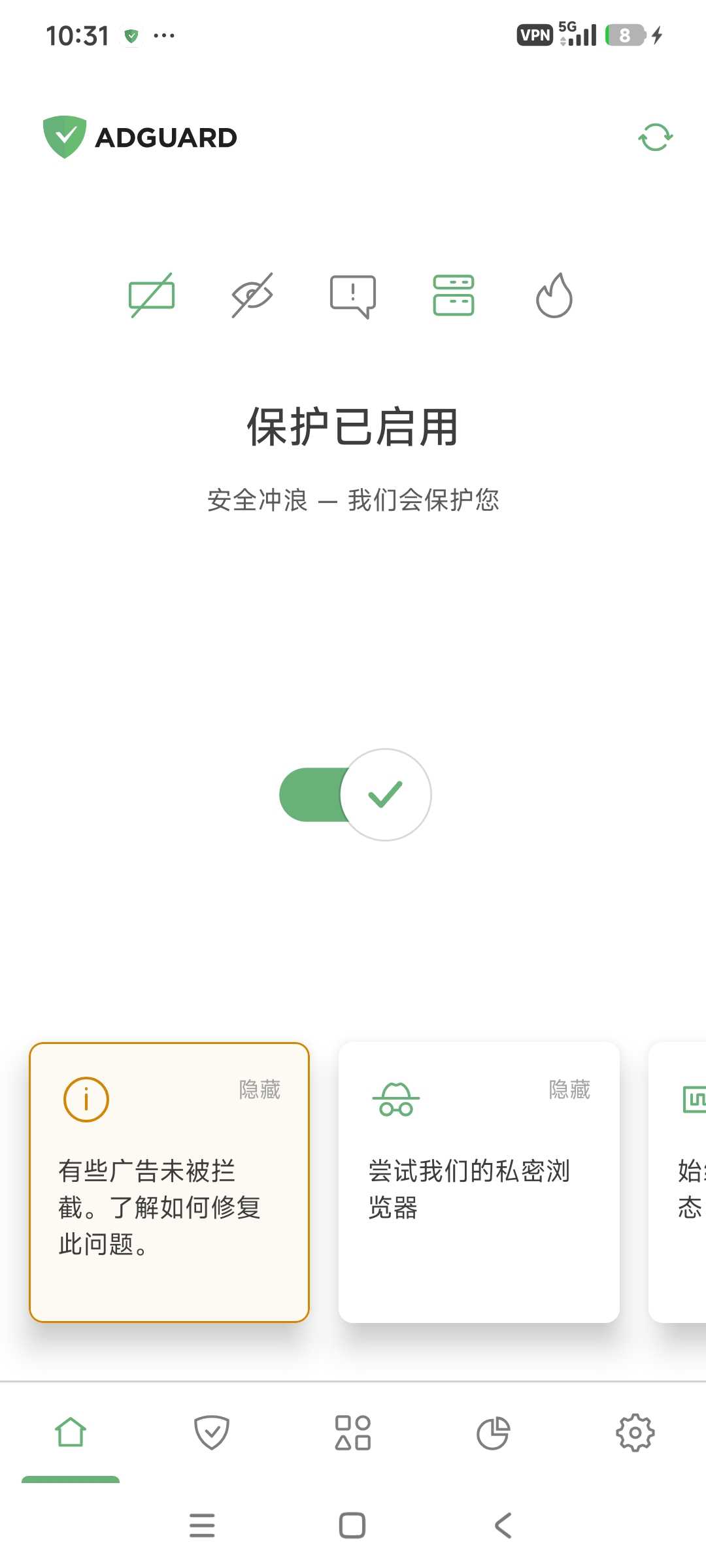Hide the private browser suggestion card
The height and width of the screenshot is (1568, 706).
coord(569,1090)
